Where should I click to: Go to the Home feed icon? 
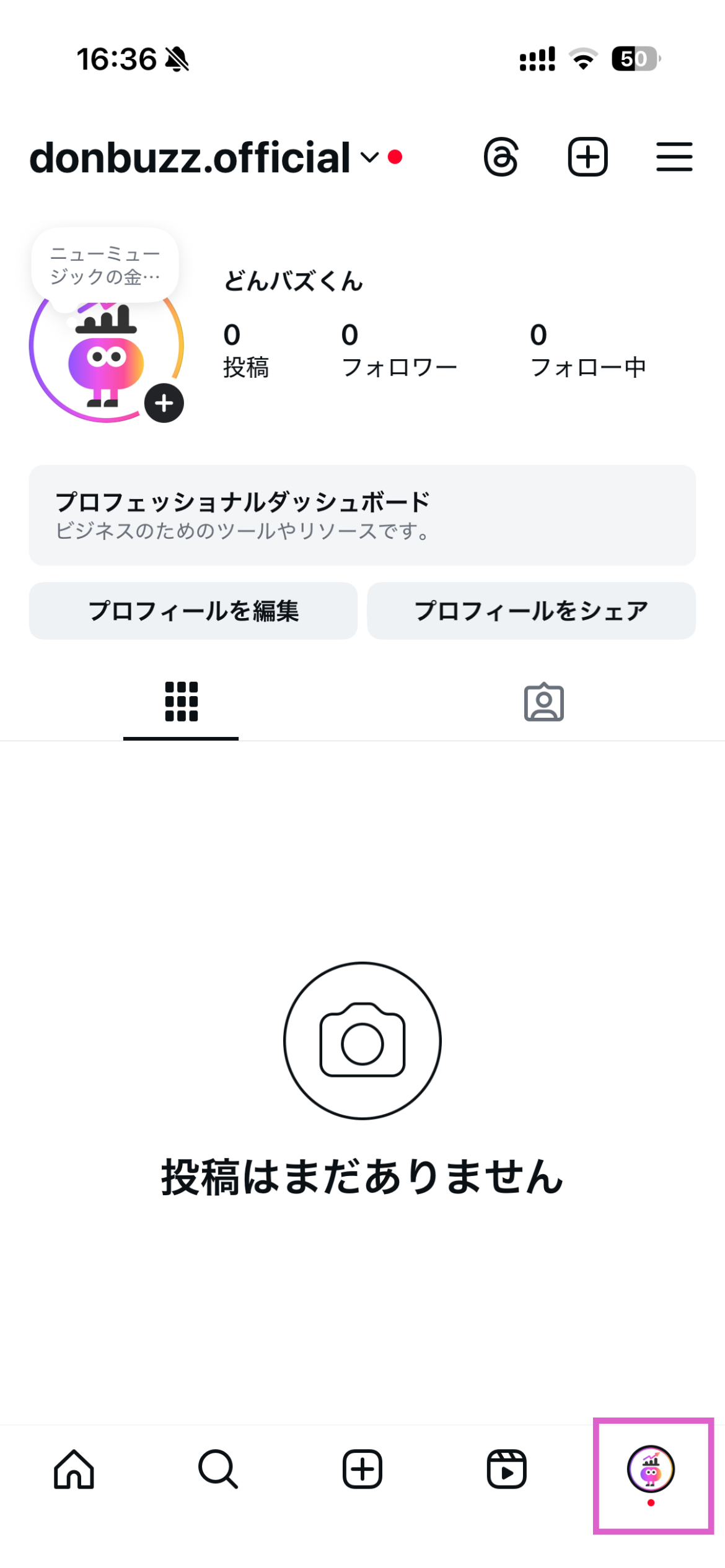(74, 1470)
